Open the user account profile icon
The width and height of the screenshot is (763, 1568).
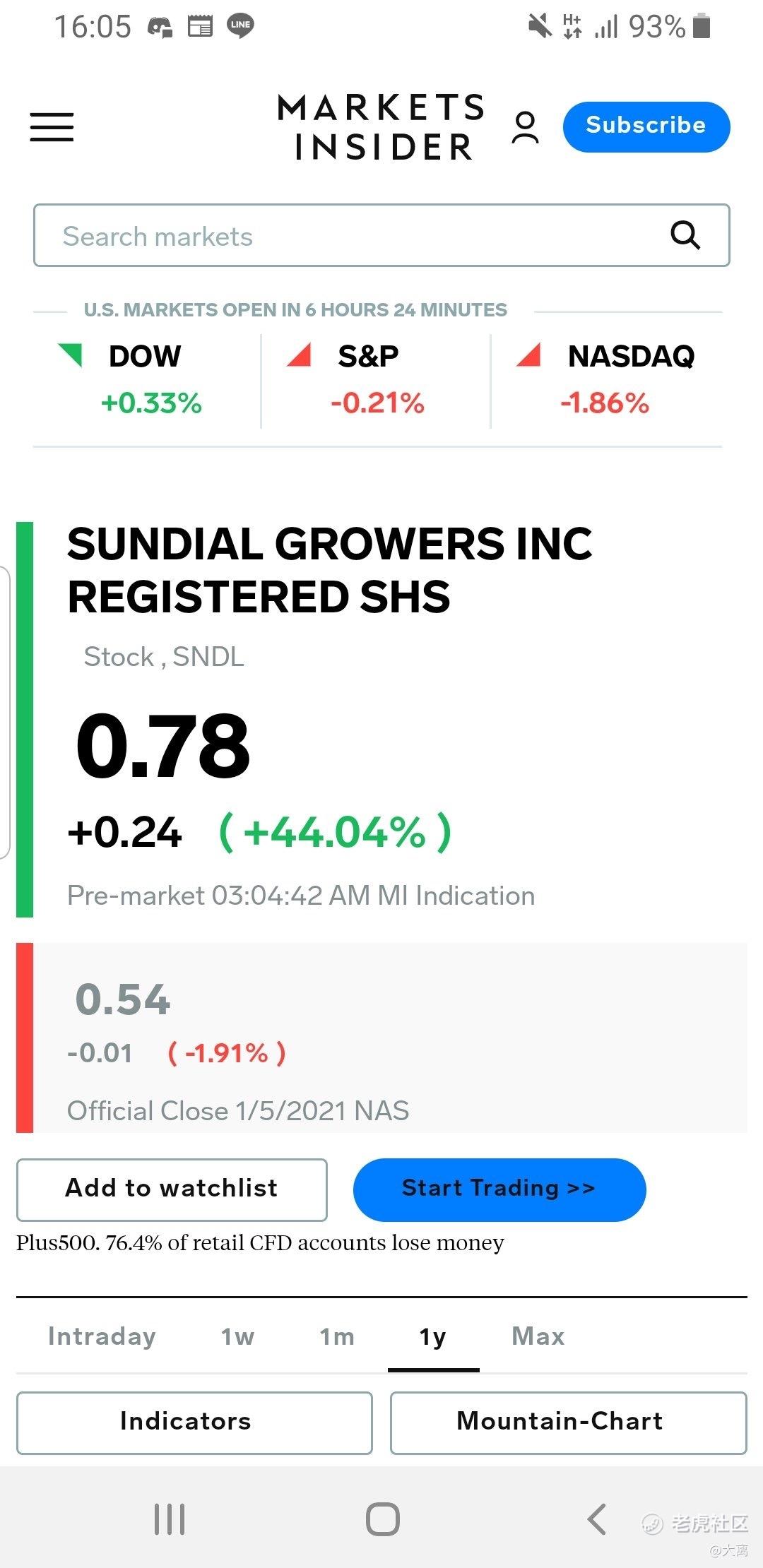[x=525, y=128]
